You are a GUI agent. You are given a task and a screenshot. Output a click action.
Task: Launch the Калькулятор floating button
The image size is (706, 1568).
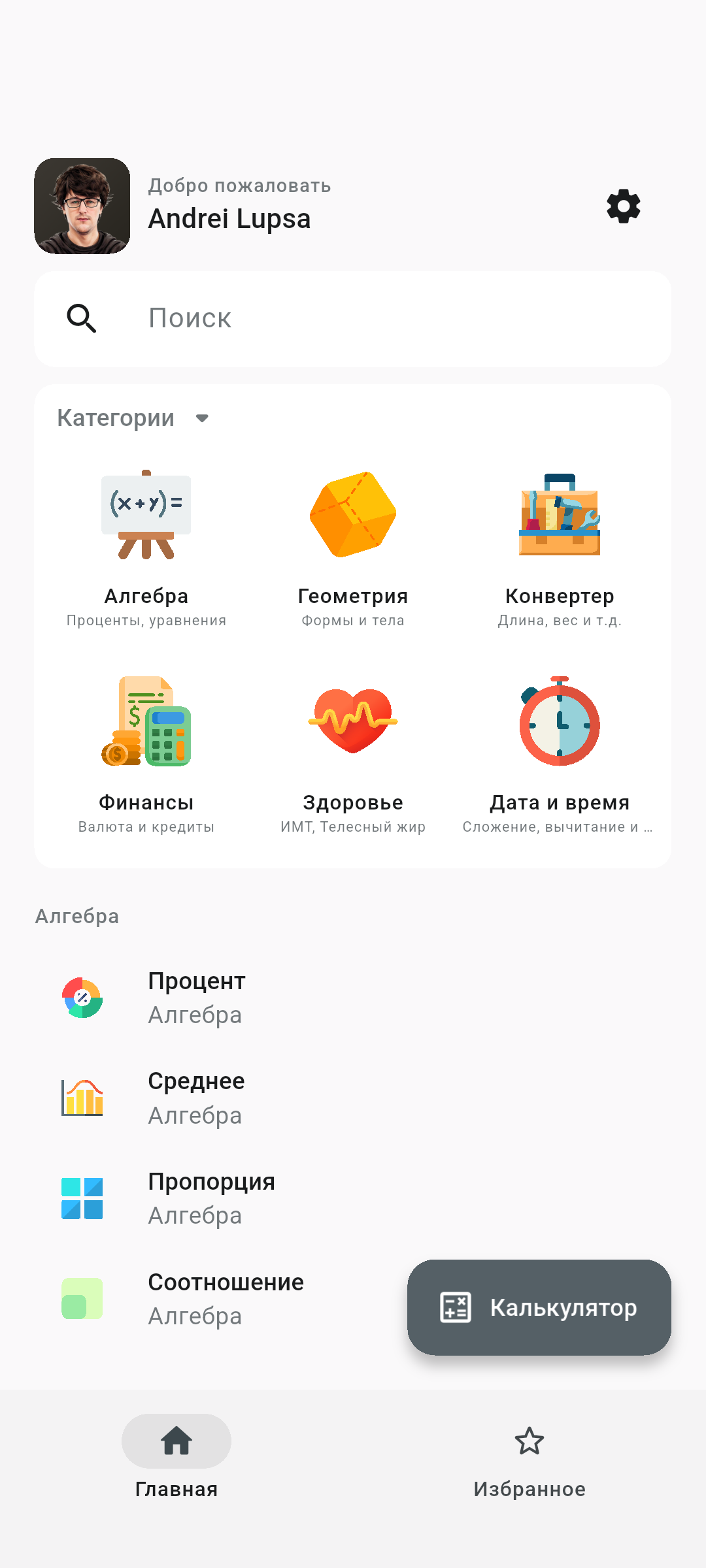pyautogui.click(x=539, y=1307)
